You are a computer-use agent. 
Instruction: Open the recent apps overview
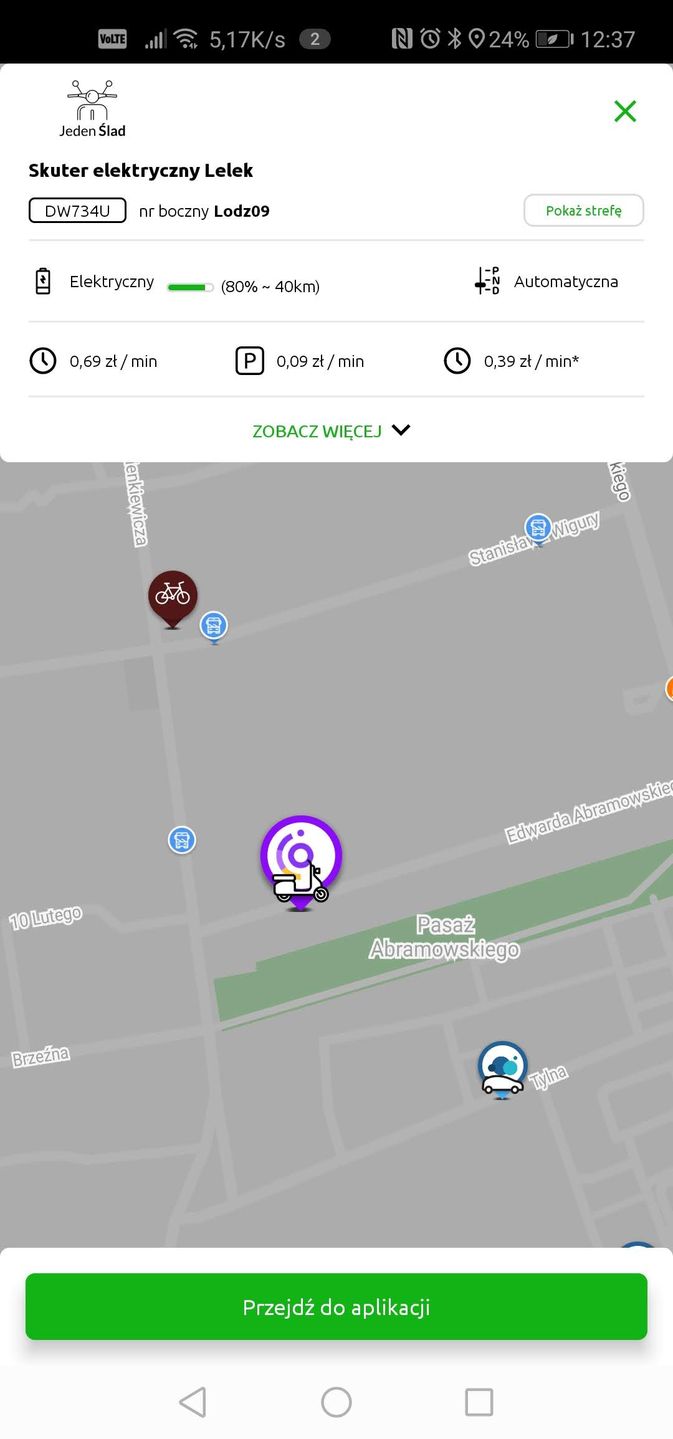pyautogui.click(x=479, y=1402)
